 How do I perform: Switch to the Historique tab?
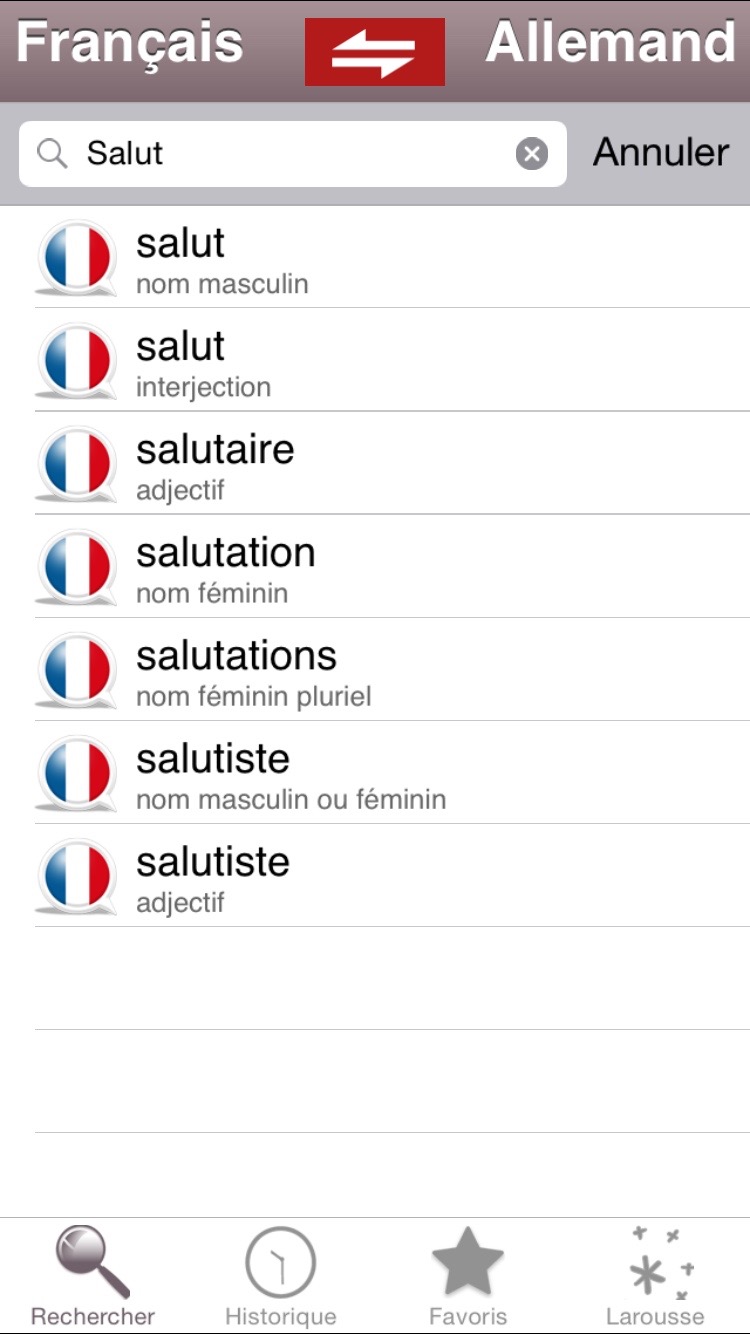coord(280,1277)
